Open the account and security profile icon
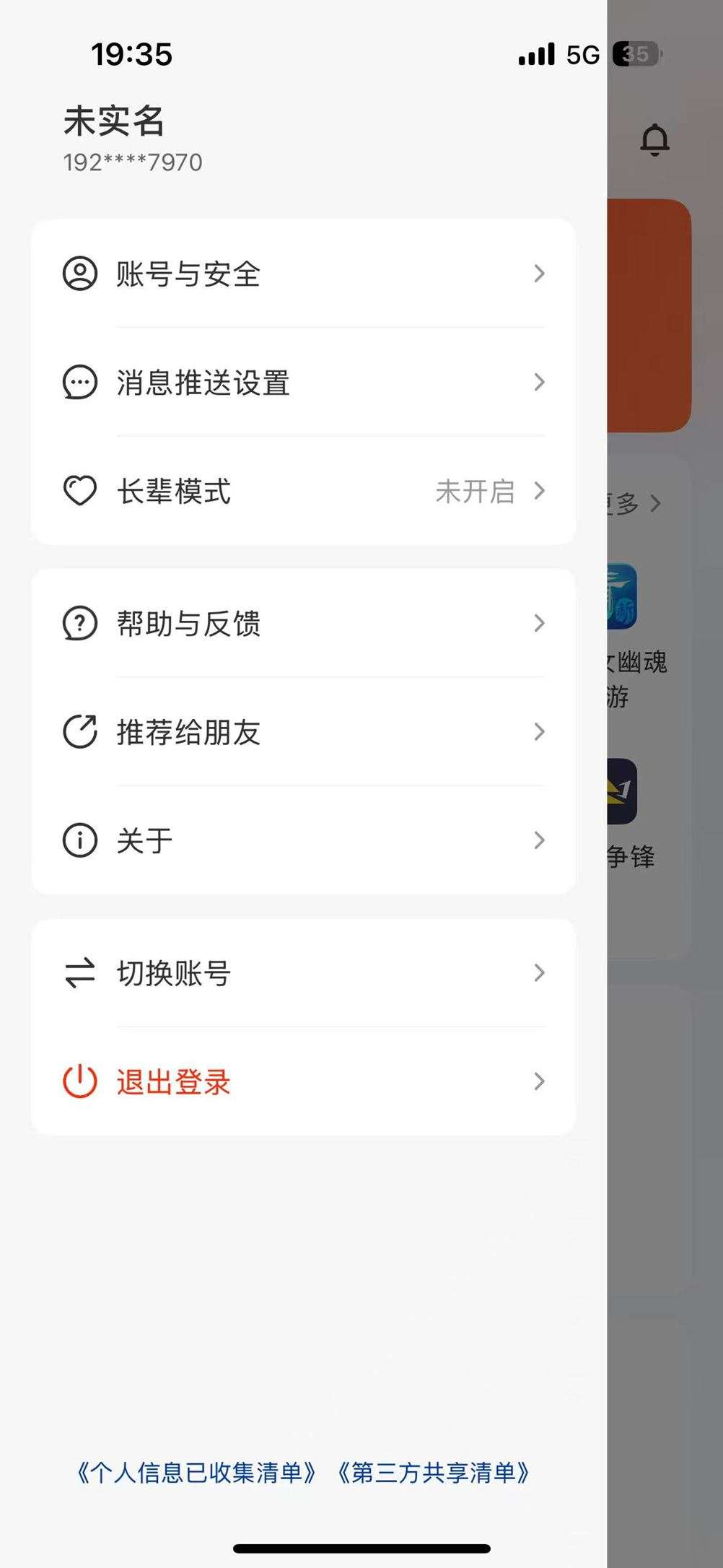The height and width of the screenshot is (1568, 723). click(x=79, y=274)
